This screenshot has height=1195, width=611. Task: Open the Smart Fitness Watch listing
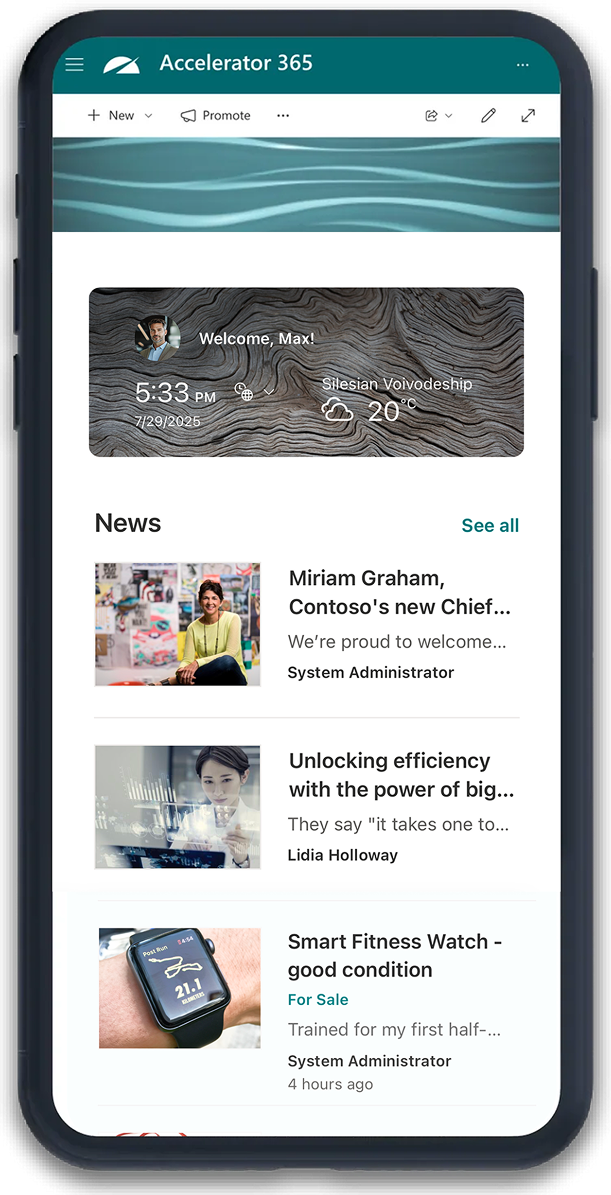pyautogui.click(x=394, y=955)
